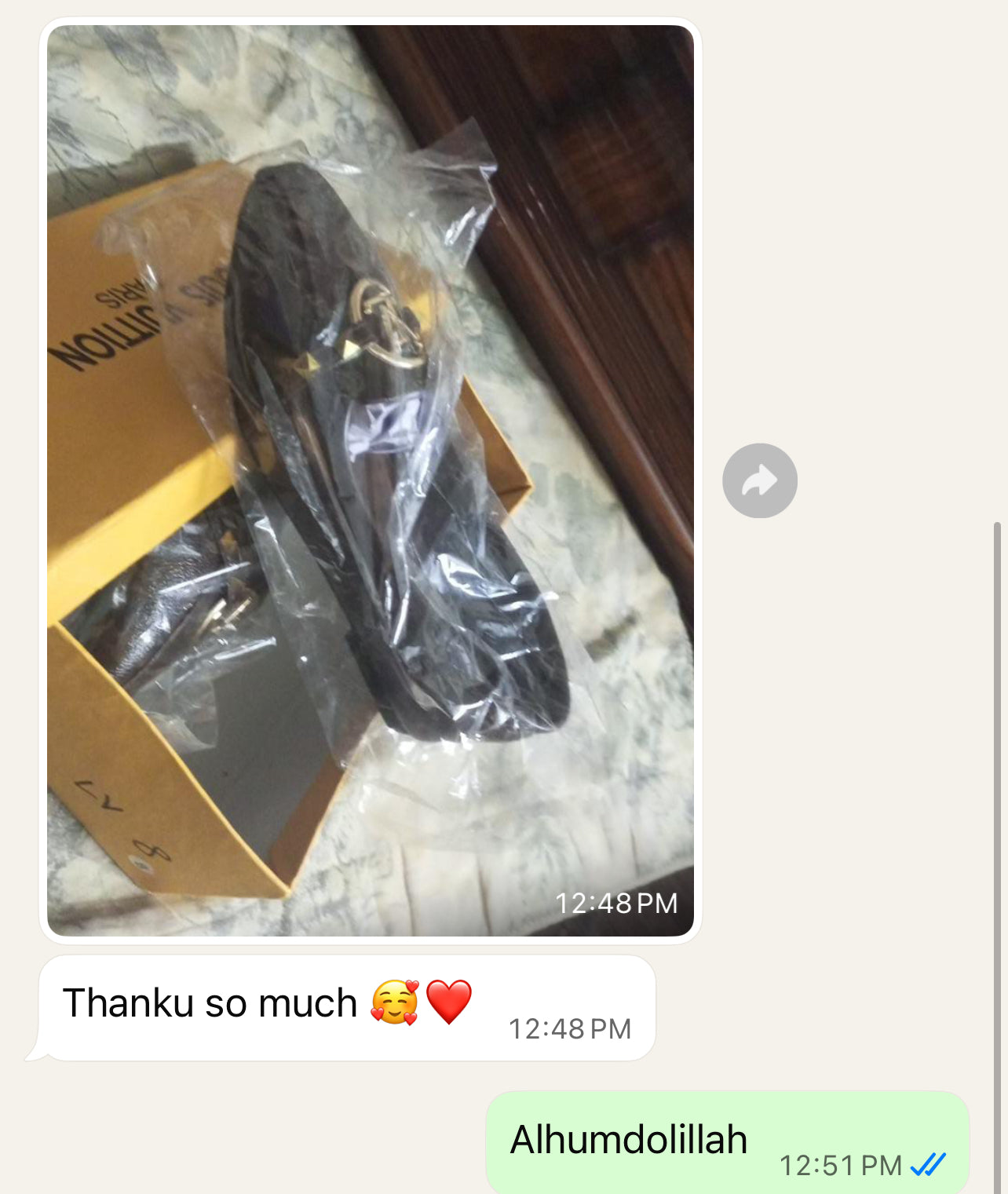The image size is (1008, 1194).
Task: Open the shoe photo received at 12:48 PM
Action: [x=370, y=480]
